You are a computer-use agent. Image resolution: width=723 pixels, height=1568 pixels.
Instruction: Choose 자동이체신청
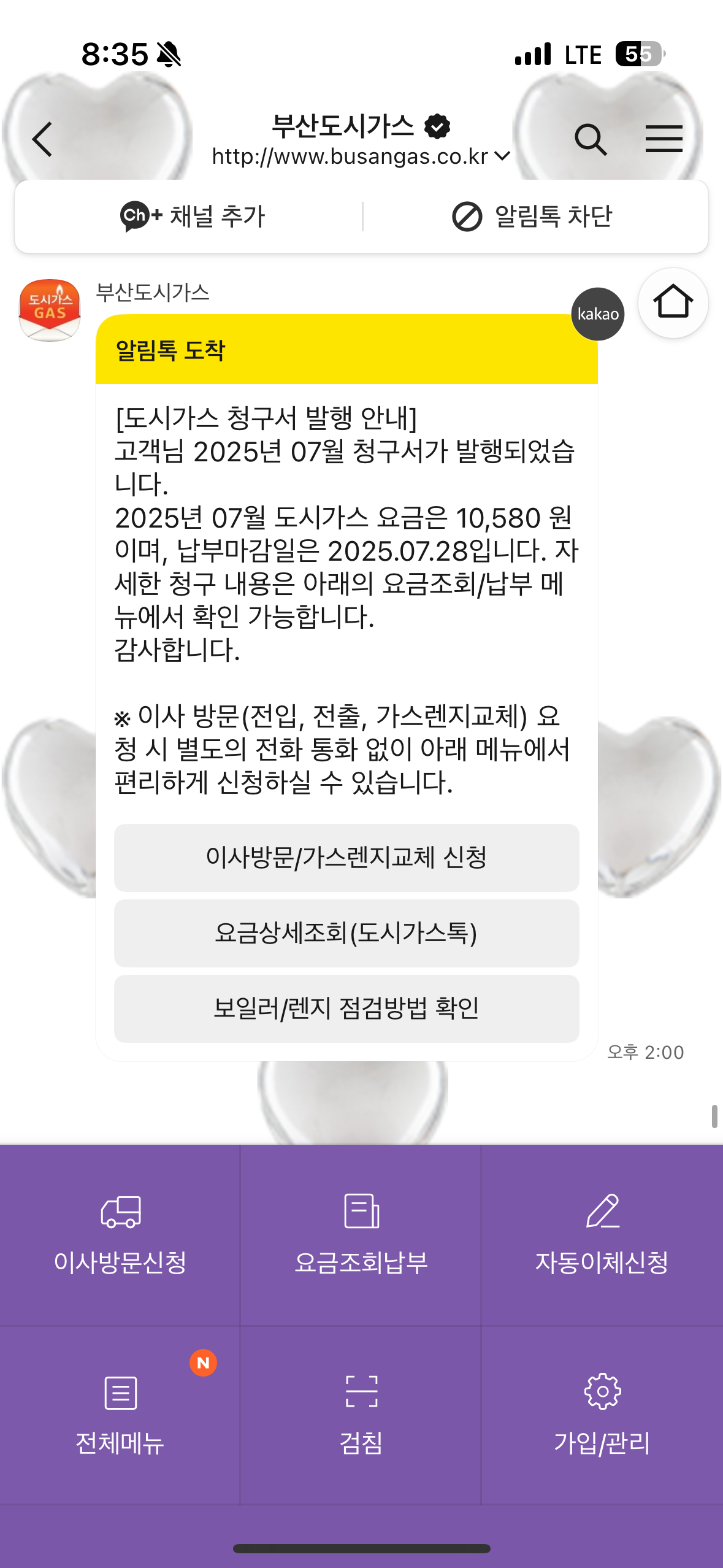coord(602,1234)
